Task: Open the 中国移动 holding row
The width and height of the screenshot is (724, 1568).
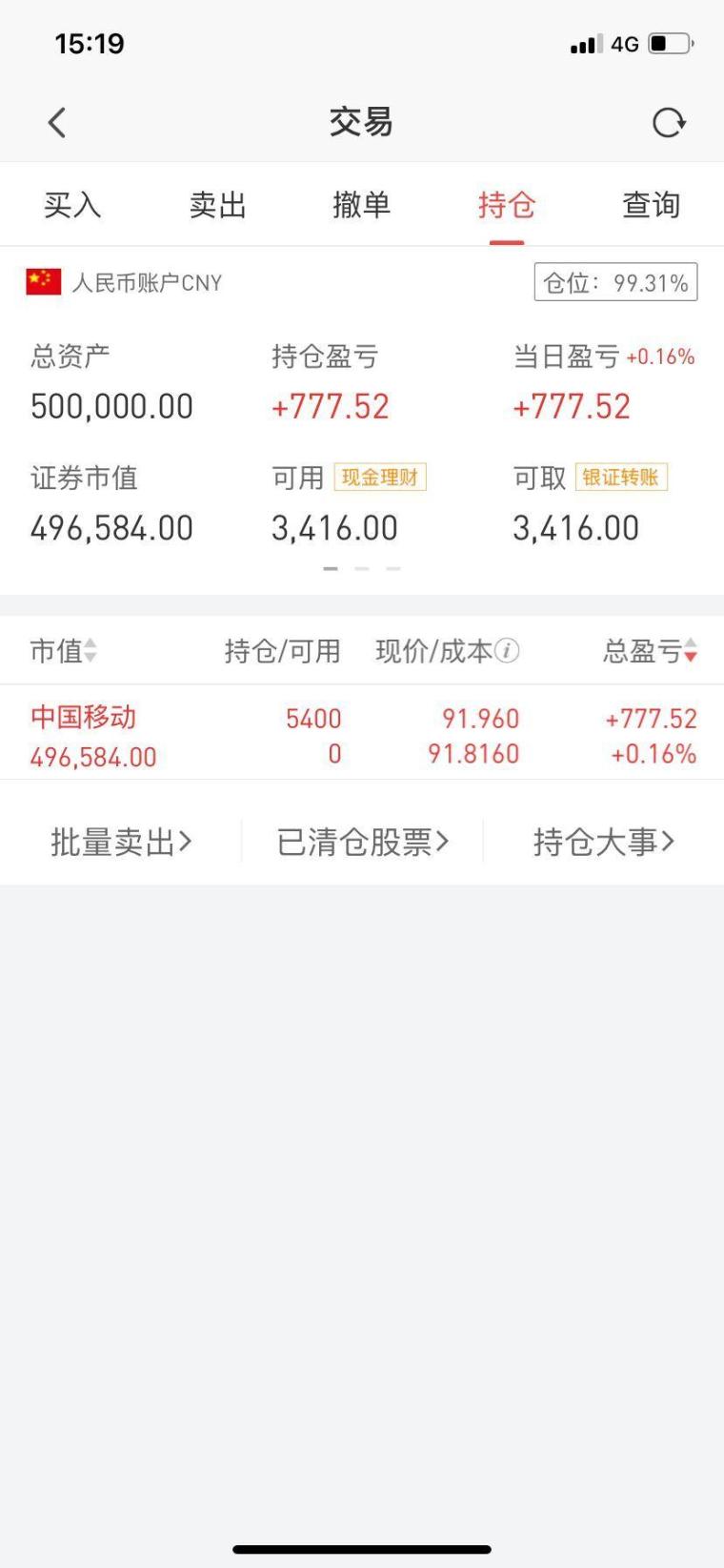Action: (362, 734)
